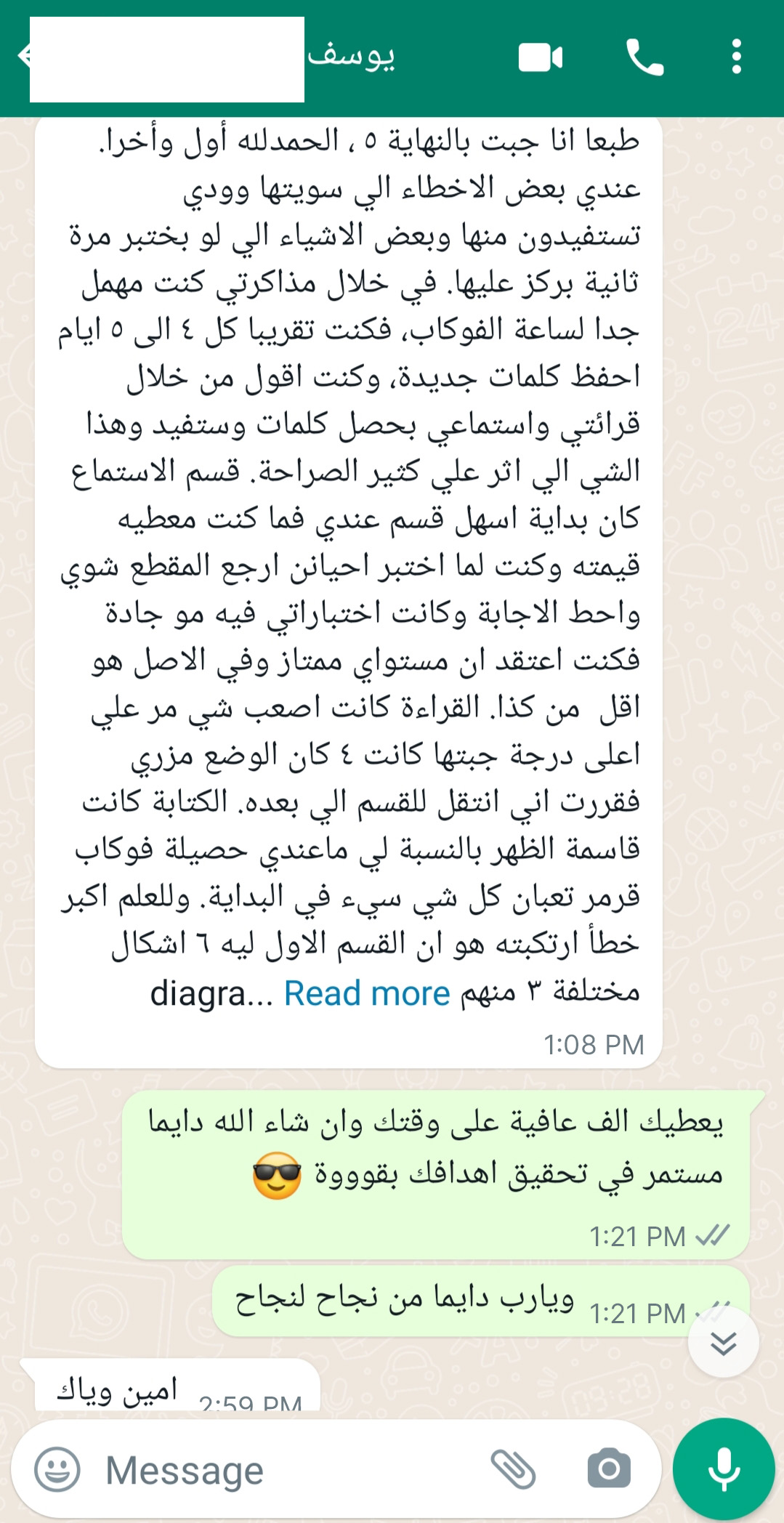Viewport: 784px width, 1523px height.
Task: Attach a file with the paperclip
Action: point(514,1469)
